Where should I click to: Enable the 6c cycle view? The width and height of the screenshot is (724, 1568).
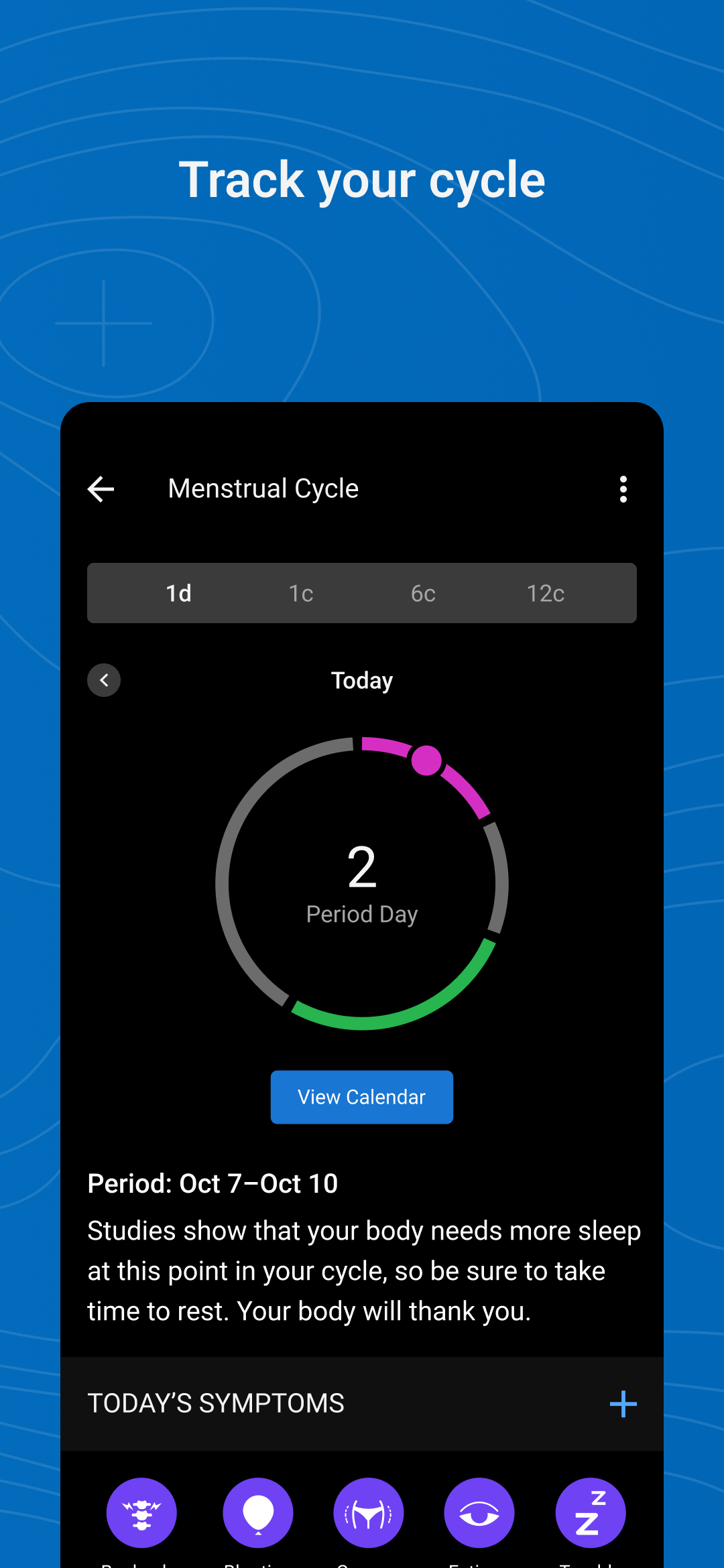coord(422,593)
